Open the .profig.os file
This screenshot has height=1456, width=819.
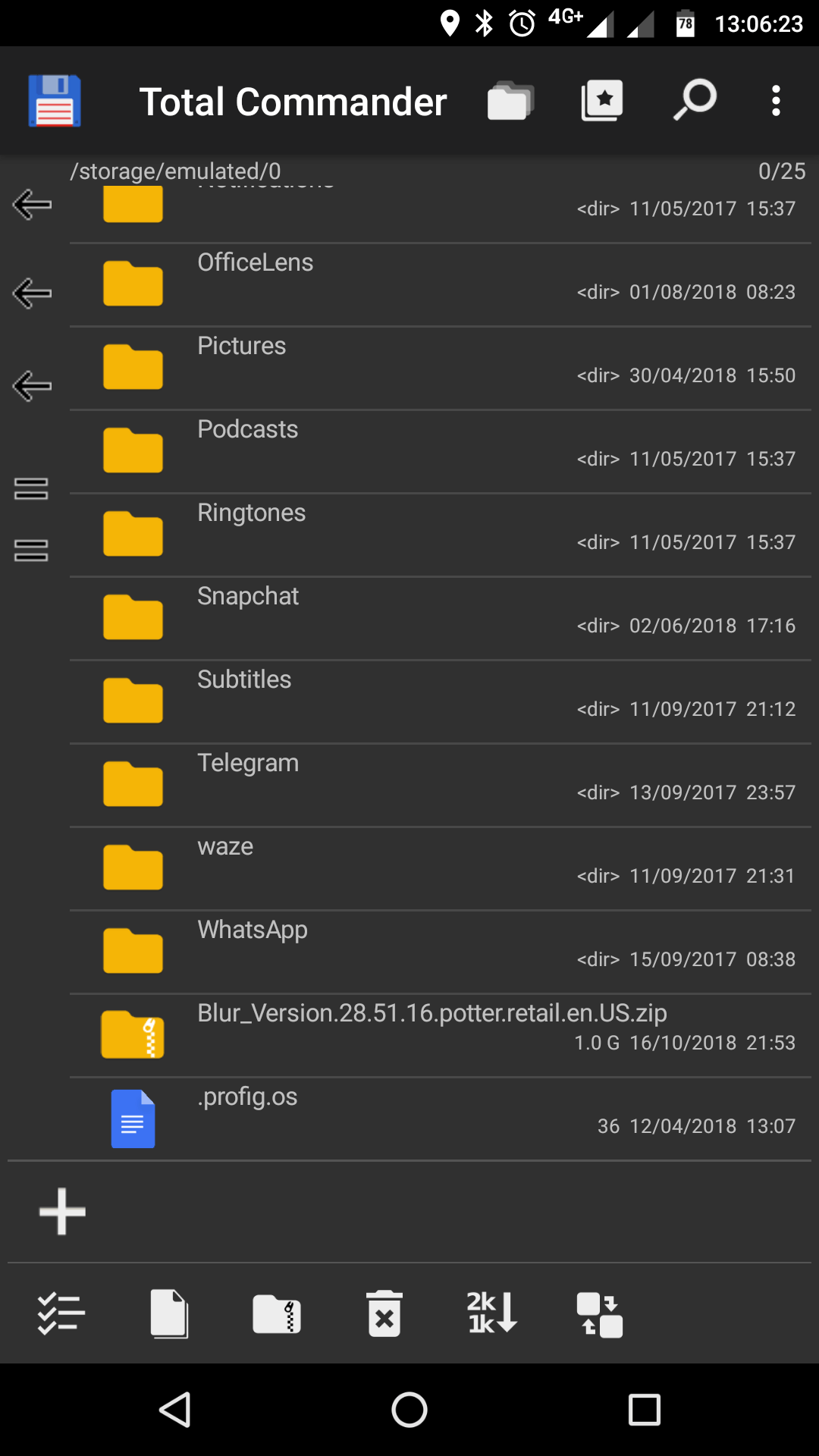[x=440, y=1119]
